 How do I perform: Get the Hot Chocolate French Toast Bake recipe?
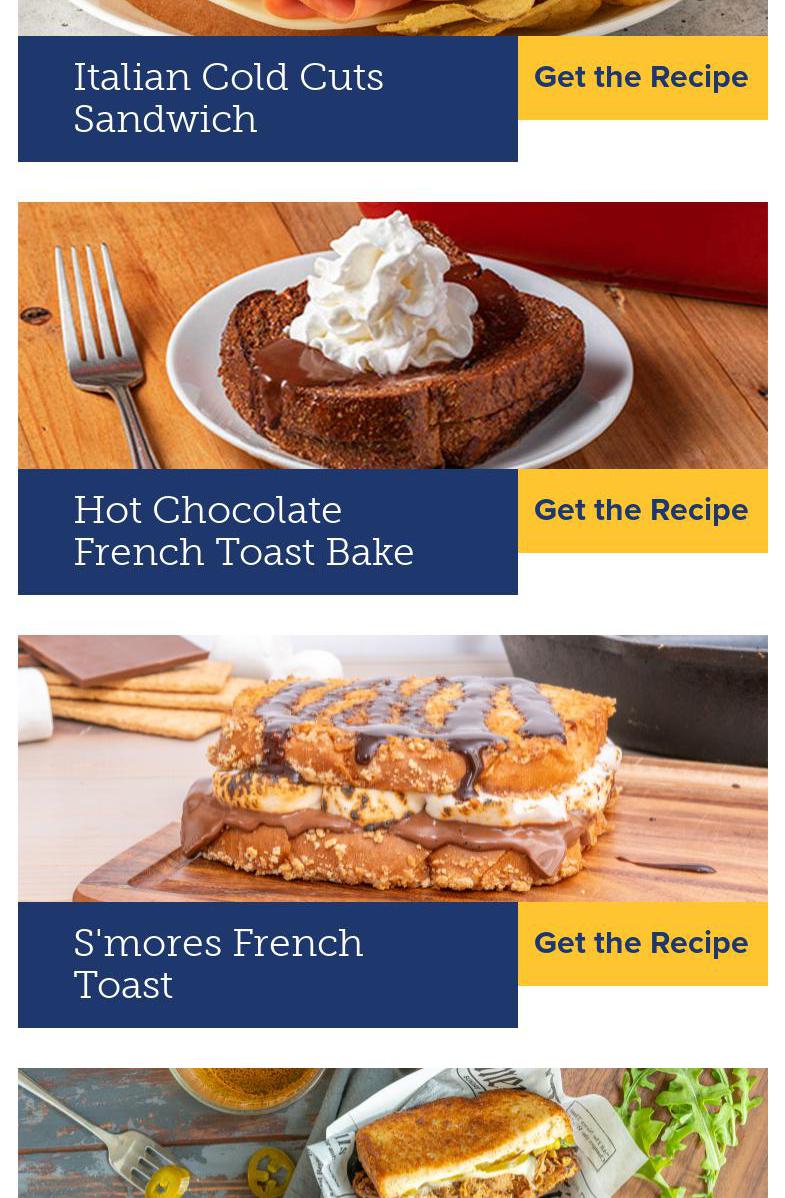(642, 511)
